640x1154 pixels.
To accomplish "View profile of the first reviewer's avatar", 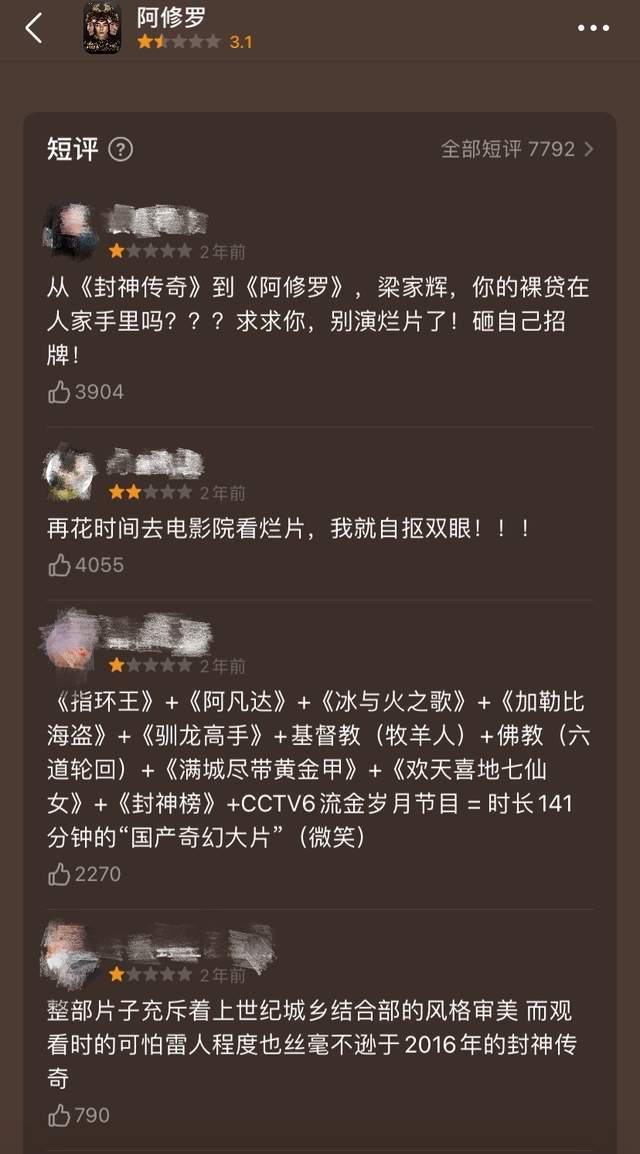I will (x=71, y=230).
